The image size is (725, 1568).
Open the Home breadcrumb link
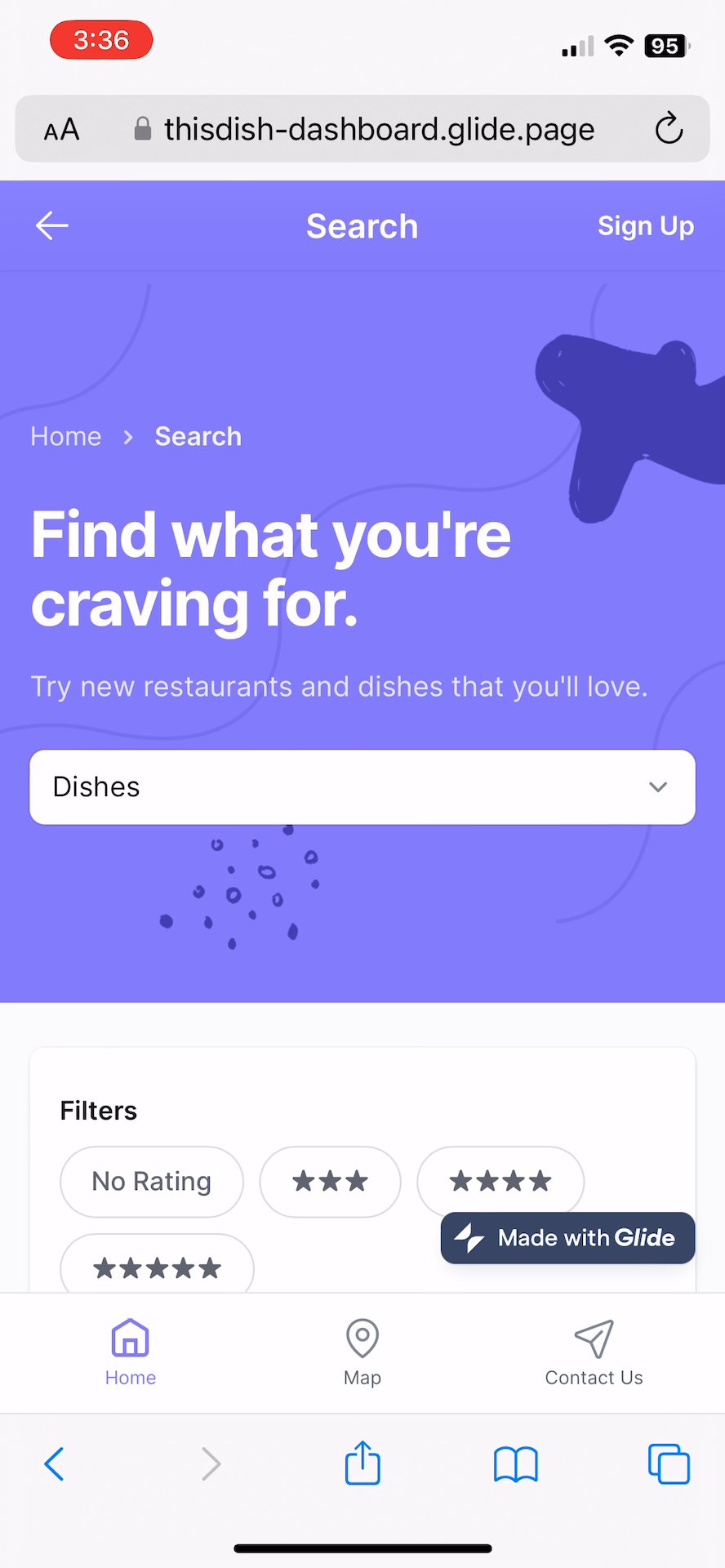click(x=66, y=436)
